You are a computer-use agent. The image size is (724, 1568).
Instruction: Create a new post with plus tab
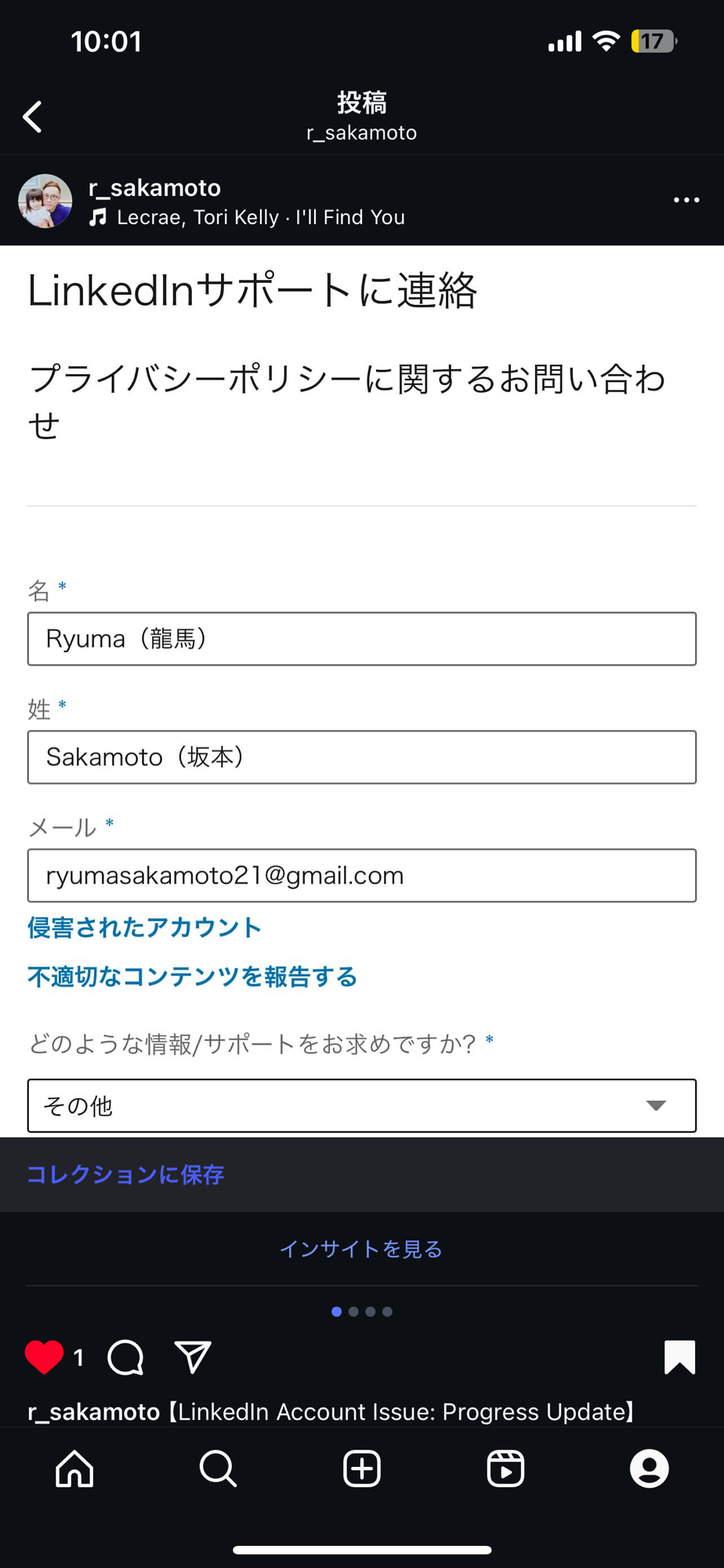(x=362, y=1468)
